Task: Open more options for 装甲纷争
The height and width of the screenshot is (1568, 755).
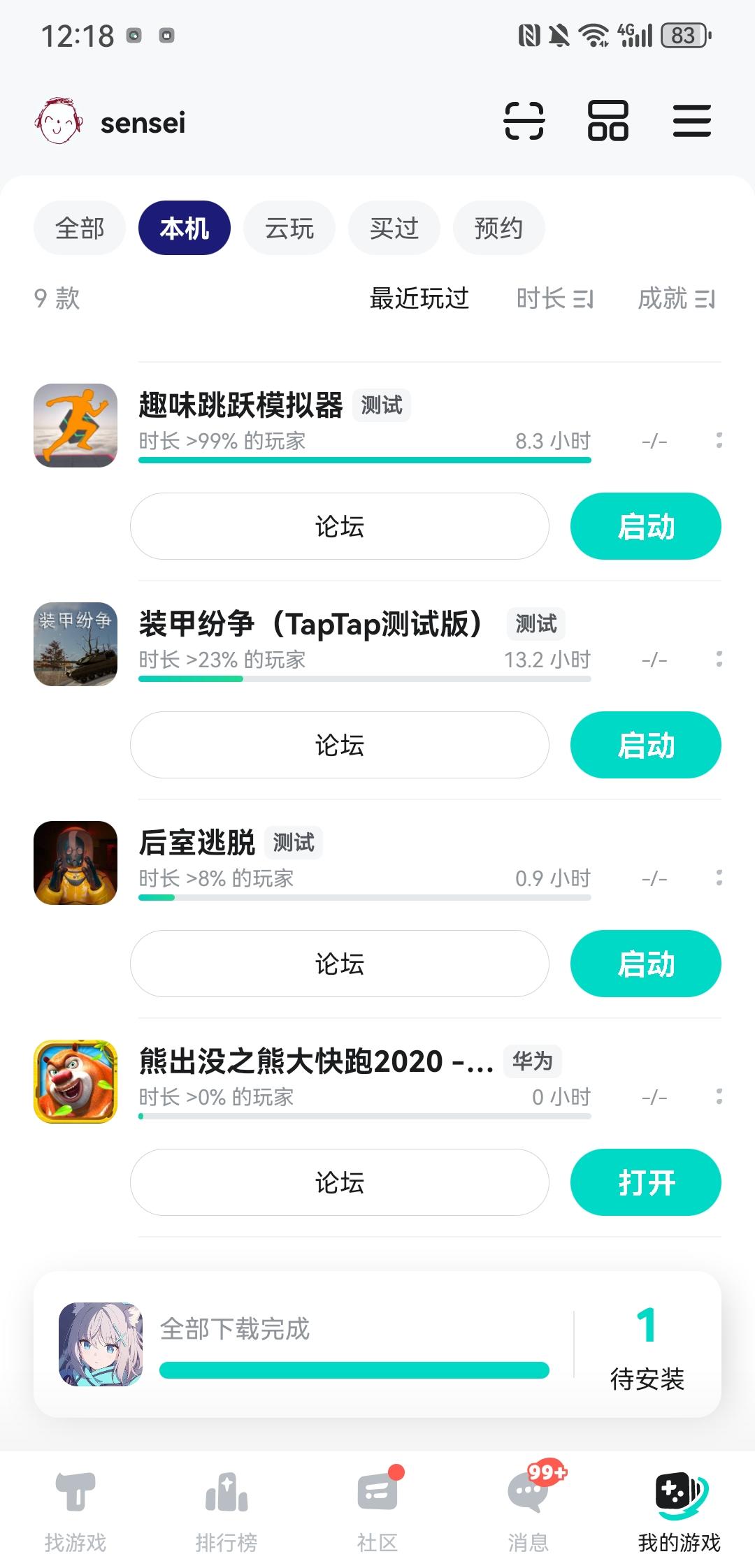Action: (719, 658)
